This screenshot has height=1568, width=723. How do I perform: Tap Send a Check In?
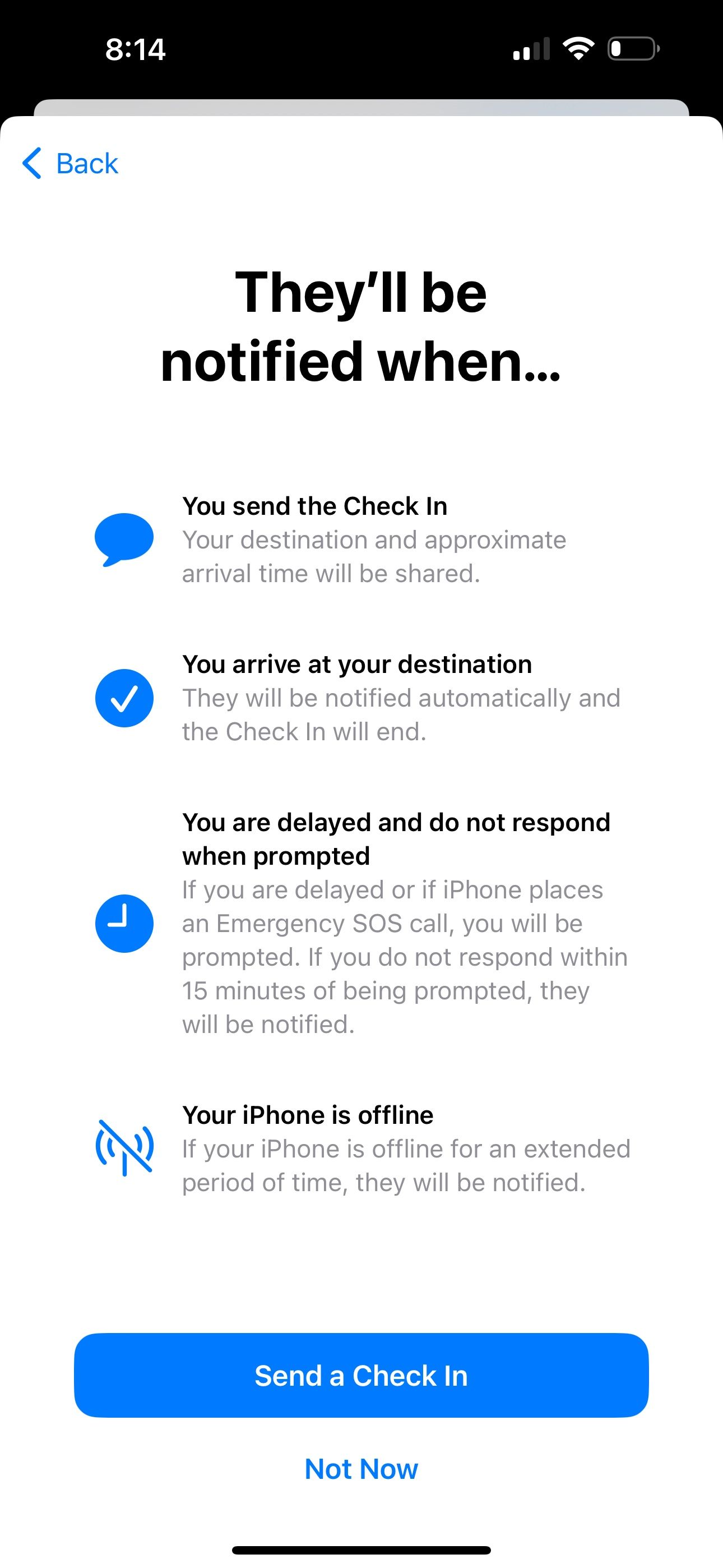(x=361, y=1376)
